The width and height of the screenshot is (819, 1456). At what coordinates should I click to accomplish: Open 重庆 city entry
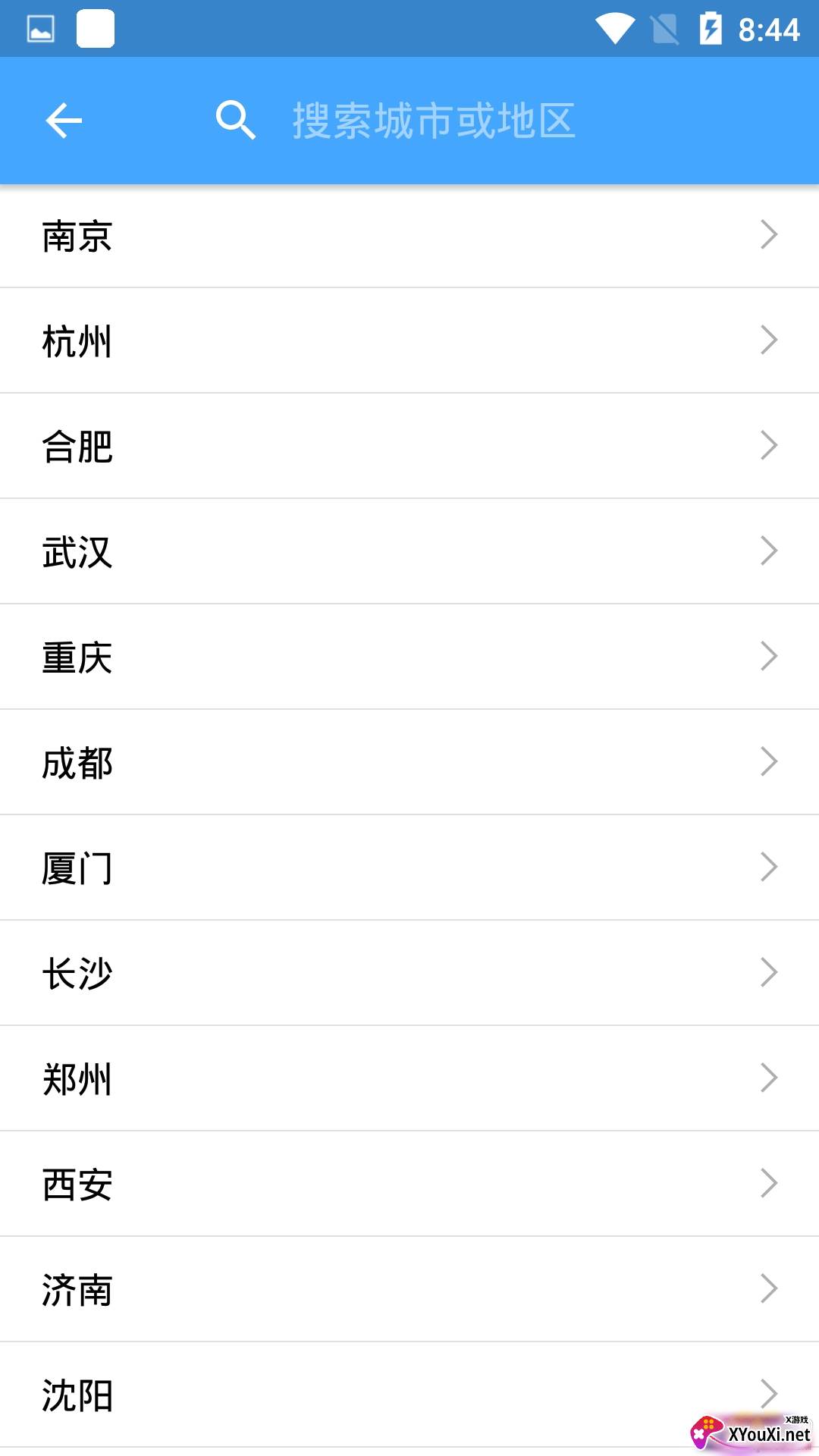[409, 657]
